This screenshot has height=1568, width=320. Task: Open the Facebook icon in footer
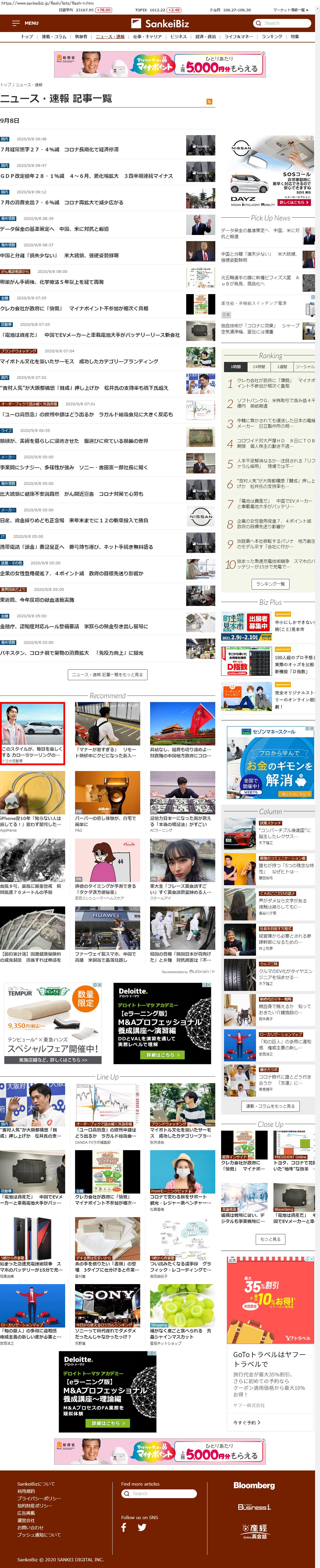click(x=124, y=1527)
